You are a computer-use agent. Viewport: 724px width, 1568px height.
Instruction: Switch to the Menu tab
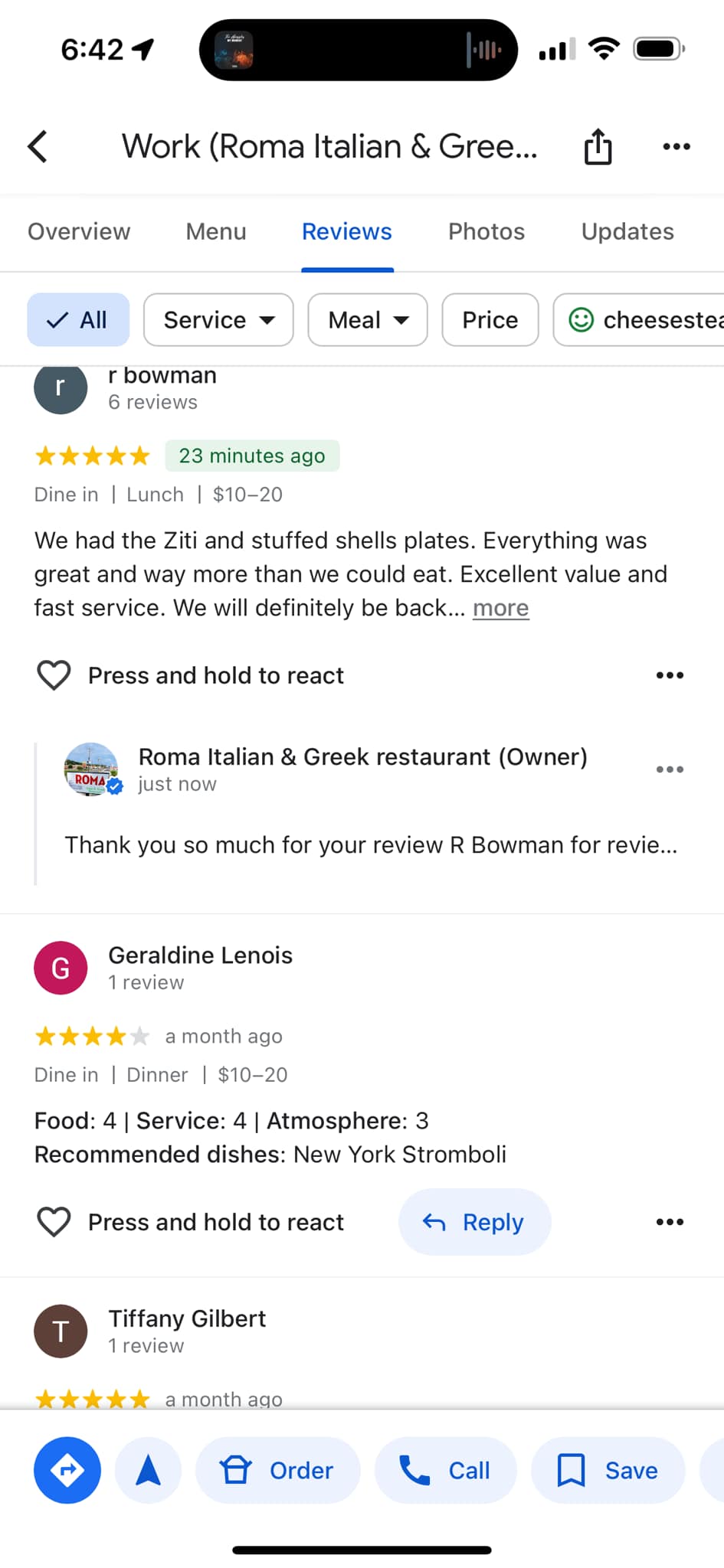coord(216,231)
